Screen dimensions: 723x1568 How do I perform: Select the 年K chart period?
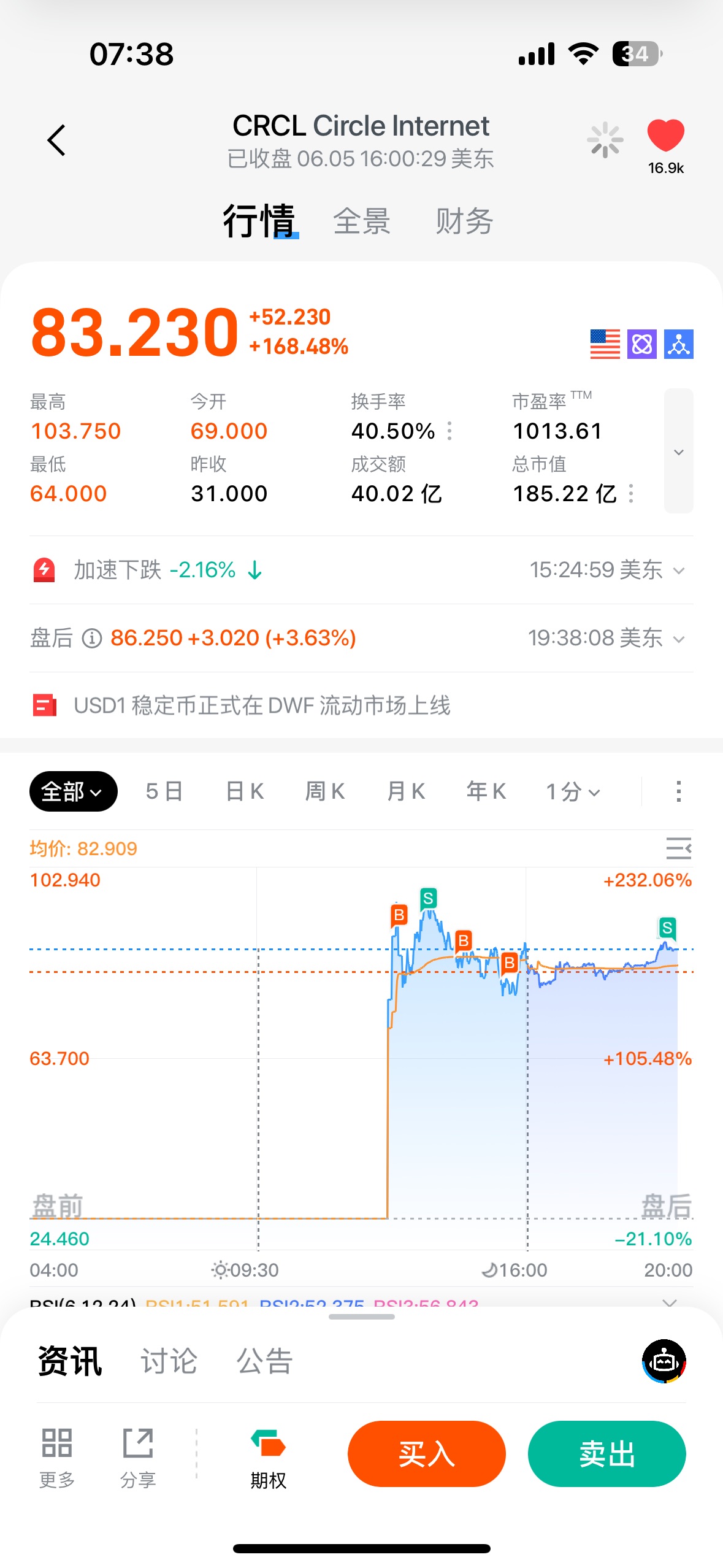[486, 791]
